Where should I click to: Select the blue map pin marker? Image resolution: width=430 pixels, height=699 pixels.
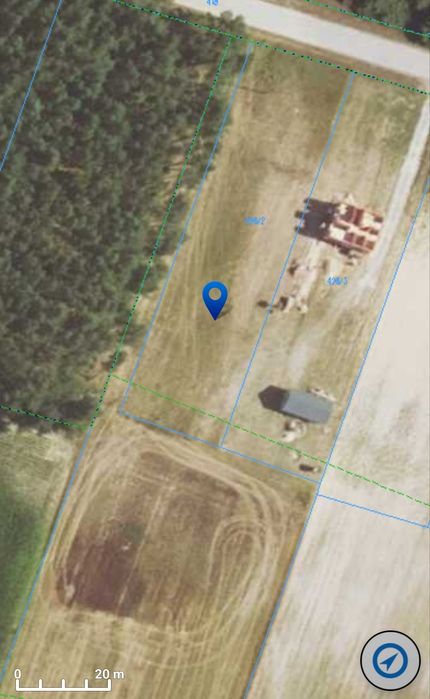tap(215, 300)
